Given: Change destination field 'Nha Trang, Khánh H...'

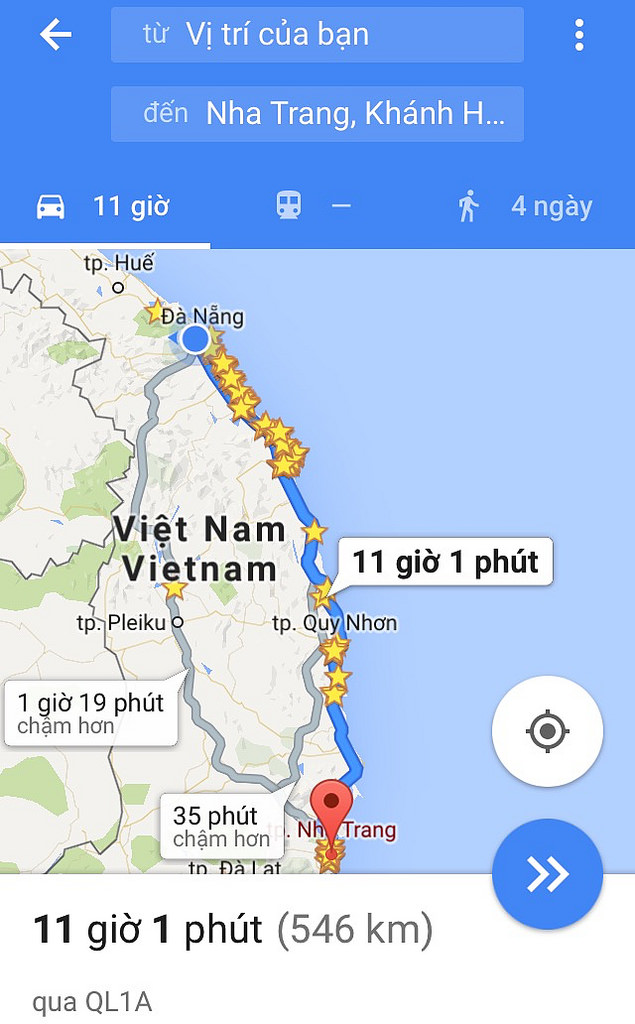Looking at the screenshot, I should coord(317,113).
